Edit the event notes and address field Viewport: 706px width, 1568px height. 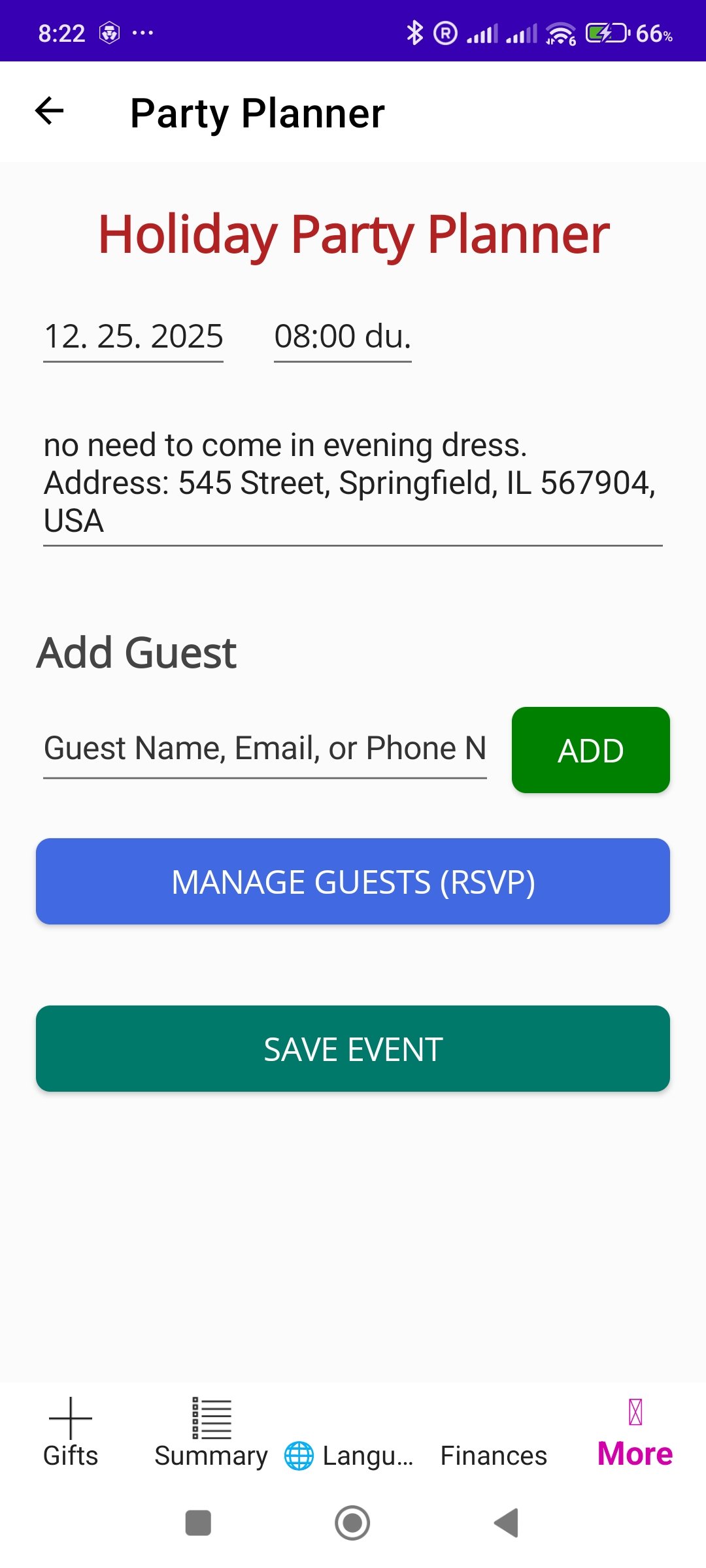pyautogui.click(x=352, y=483)
